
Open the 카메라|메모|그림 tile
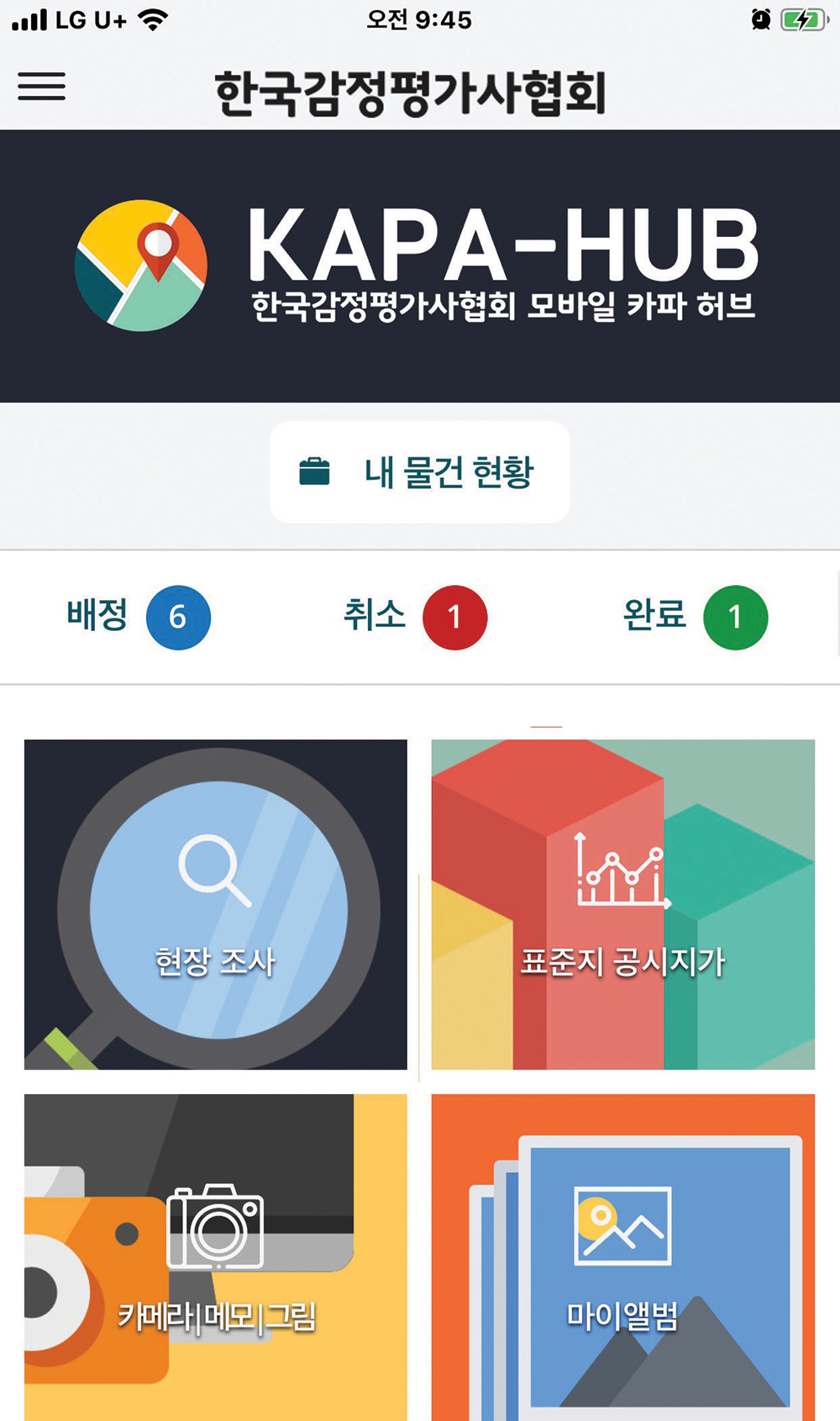(216, 1256)
